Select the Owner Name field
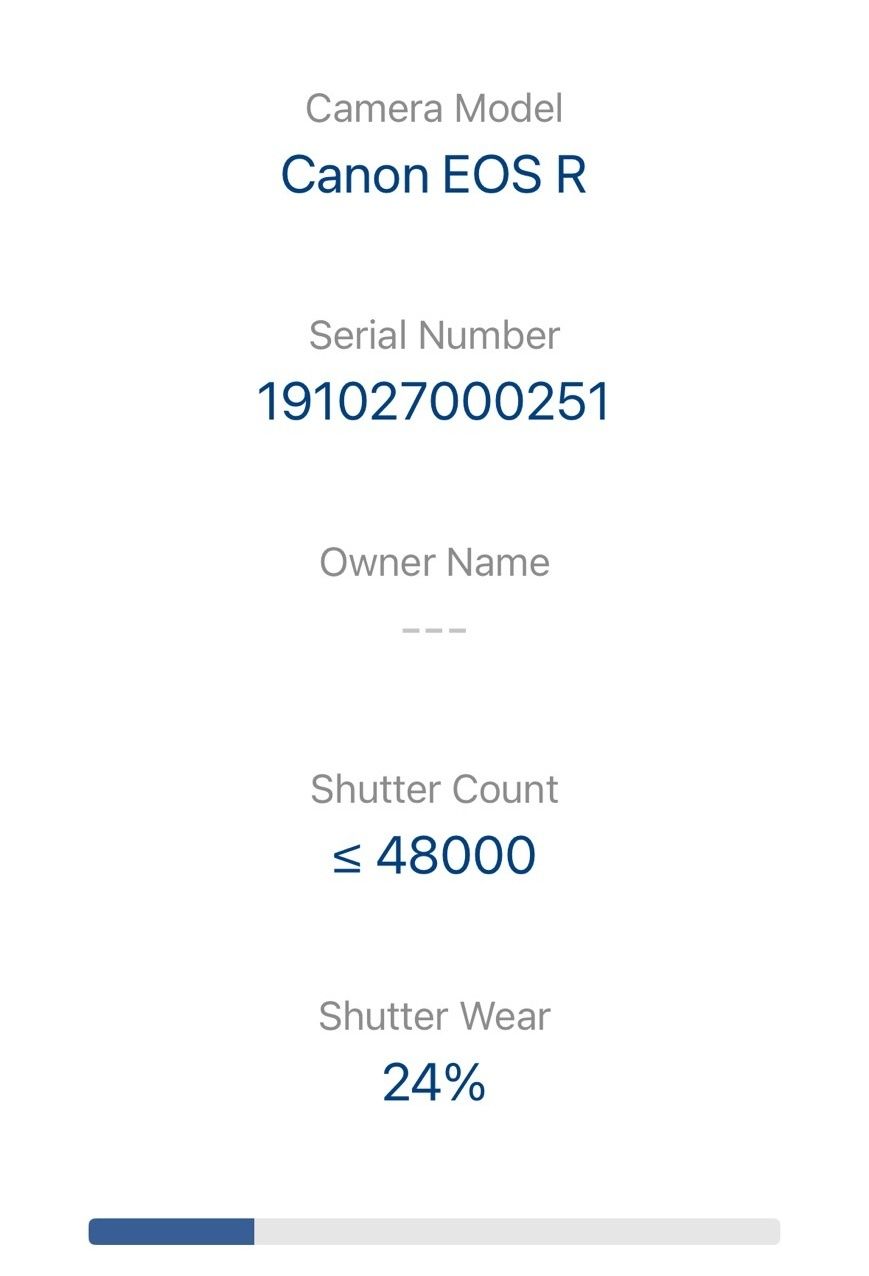This screenshot has width=869, height=1276. pos(434,562)
